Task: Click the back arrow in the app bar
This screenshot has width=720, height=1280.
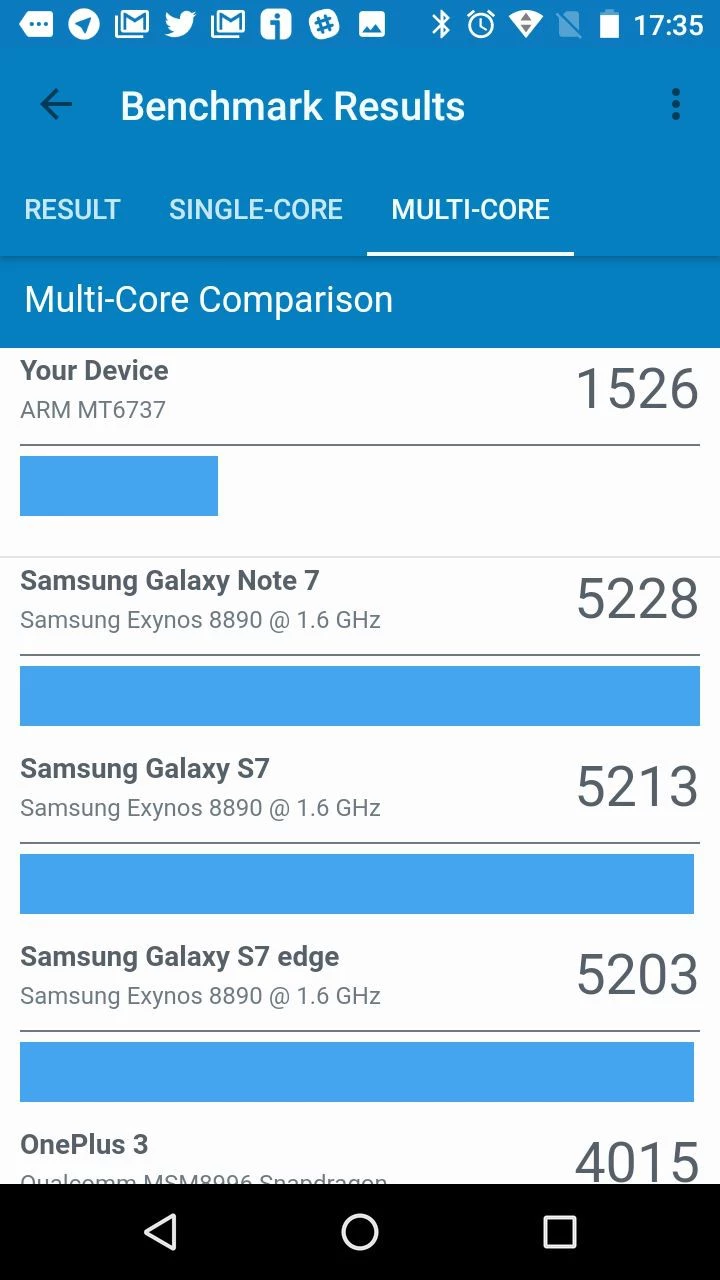Action: pos(55,104)
